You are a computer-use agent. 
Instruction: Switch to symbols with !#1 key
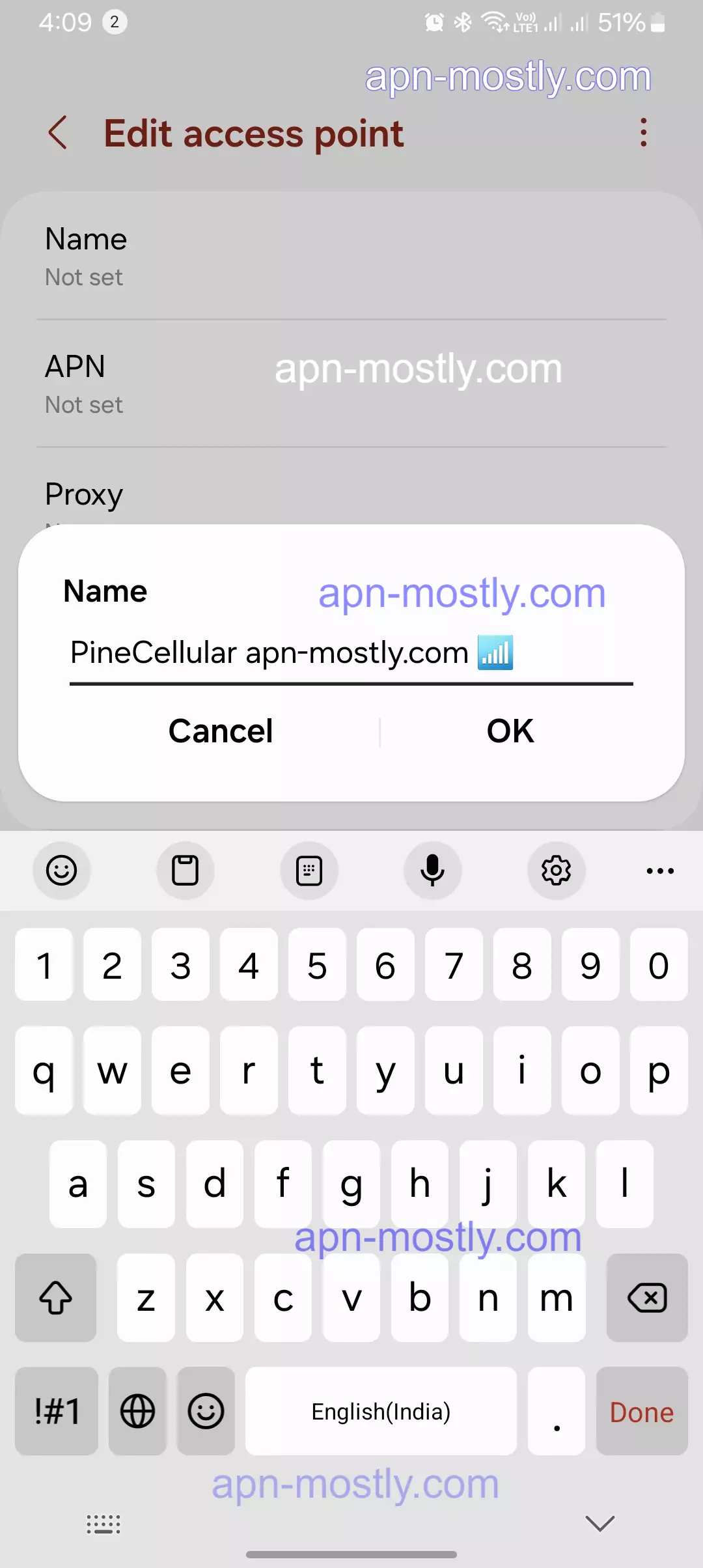click(x=57, y=1411)
